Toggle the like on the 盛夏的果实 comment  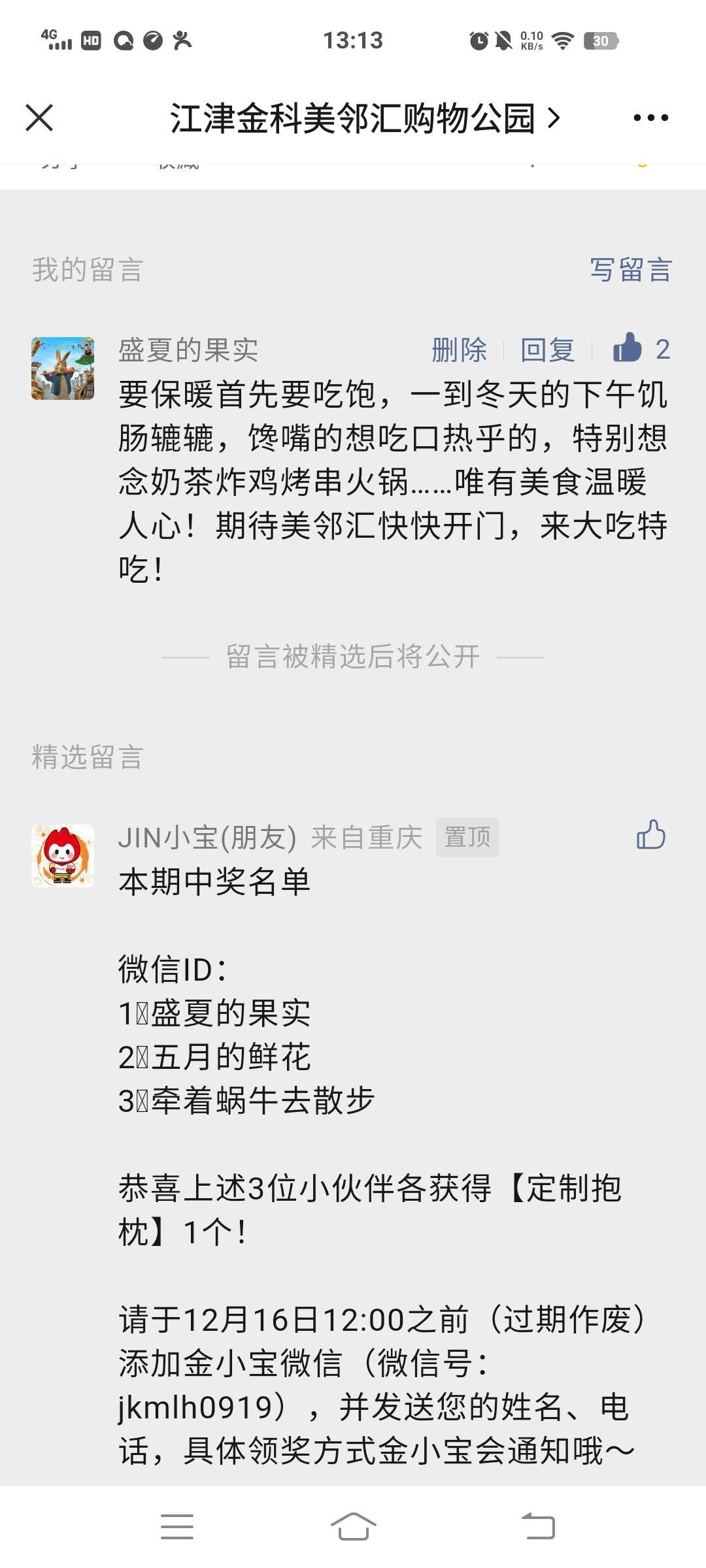click(628, 348)
